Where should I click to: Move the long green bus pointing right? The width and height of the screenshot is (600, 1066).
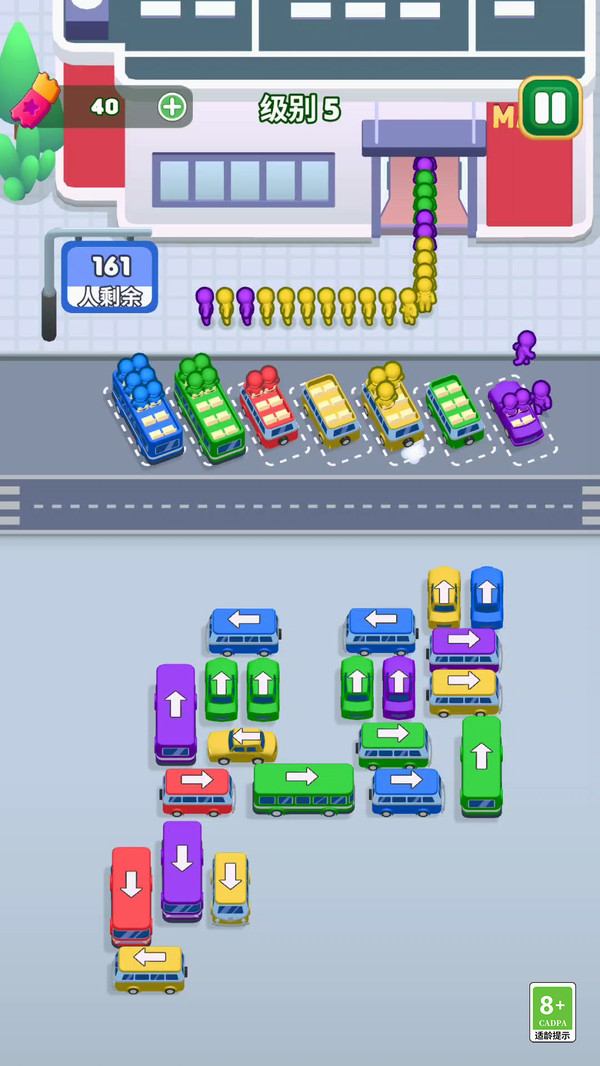[304, 789]
